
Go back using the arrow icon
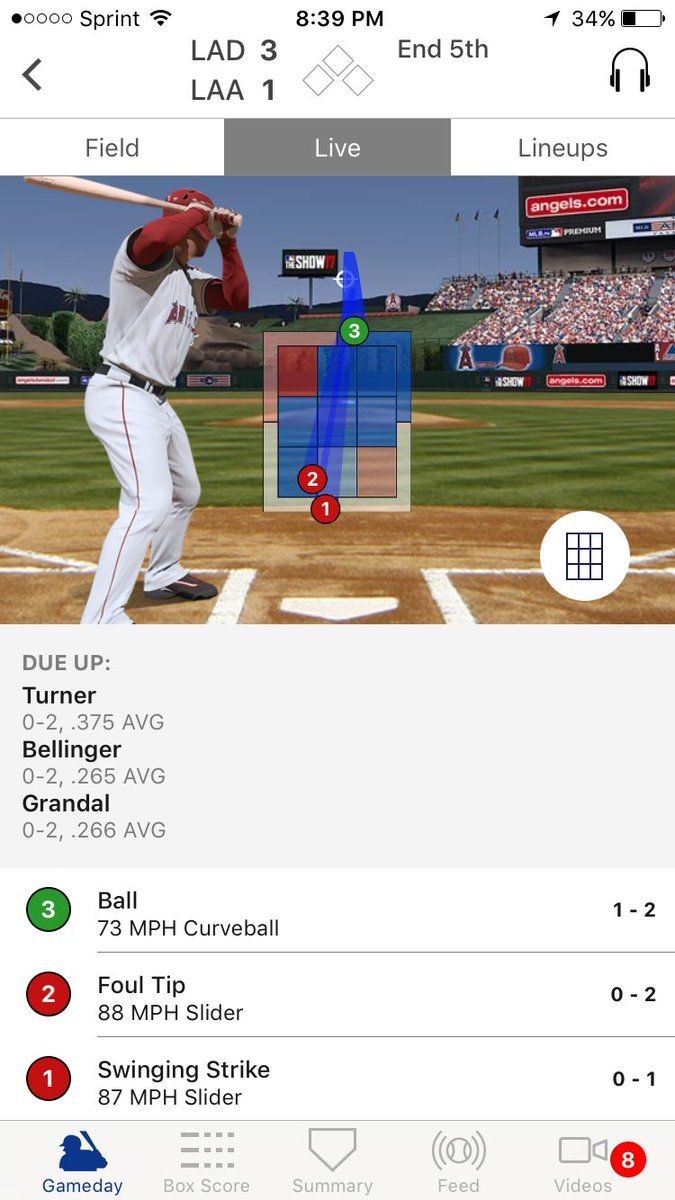33,74
